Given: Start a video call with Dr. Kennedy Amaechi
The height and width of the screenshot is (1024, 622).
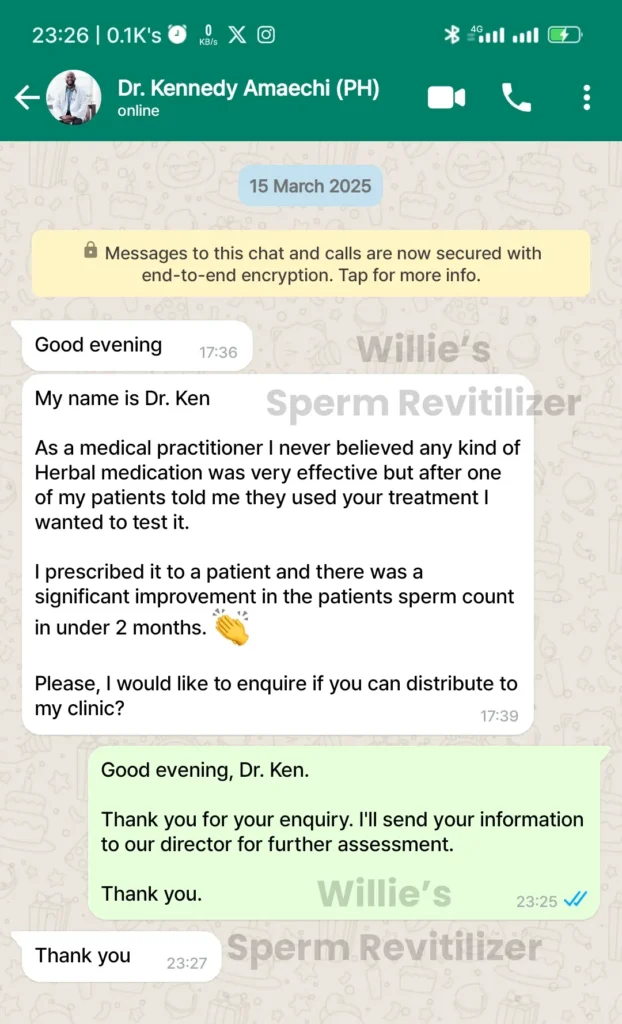Looking at the screenshot, I should [x=446, y=98].
